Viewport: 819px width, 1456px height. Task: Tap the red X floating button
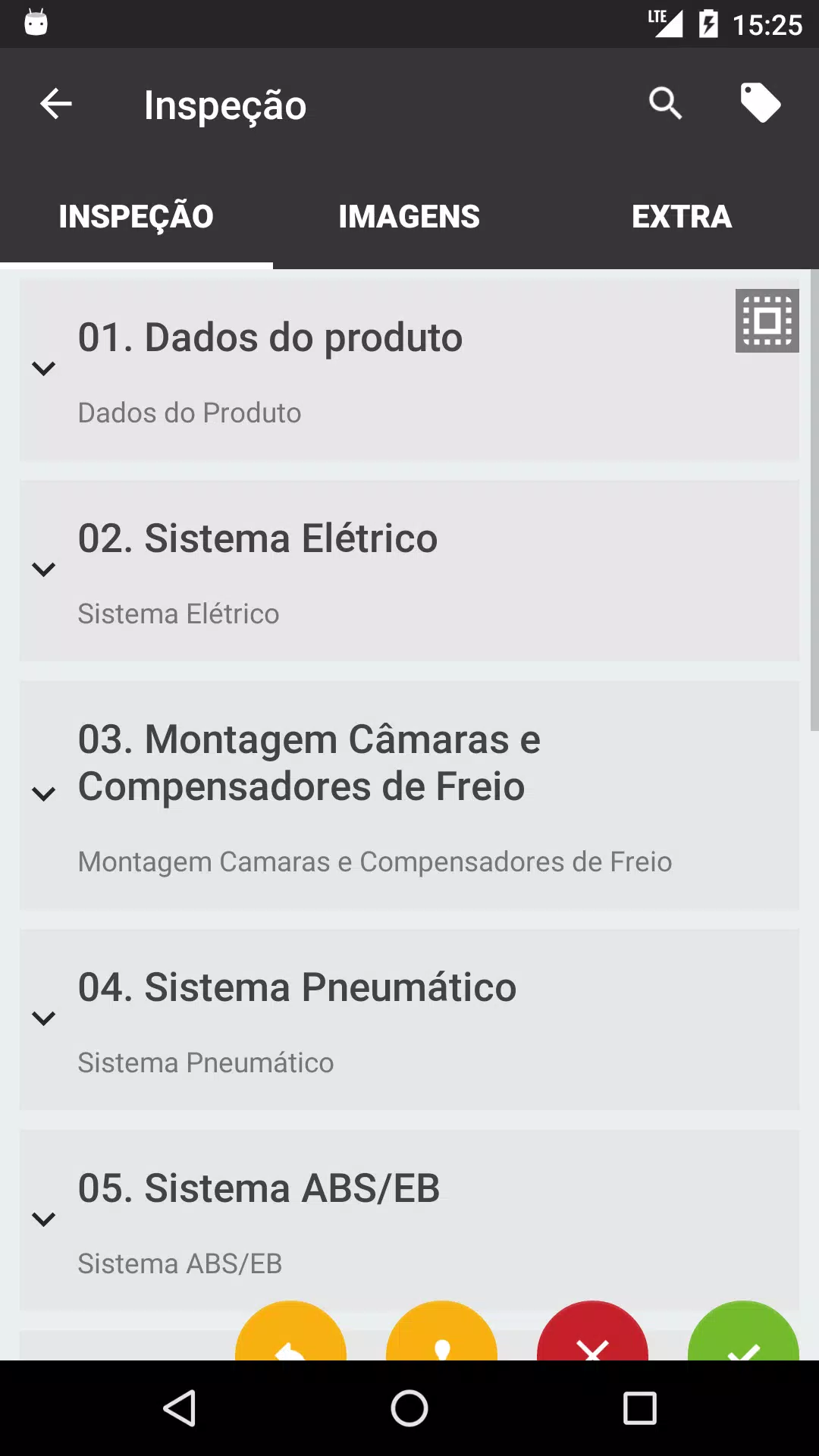coord(592,1331)
